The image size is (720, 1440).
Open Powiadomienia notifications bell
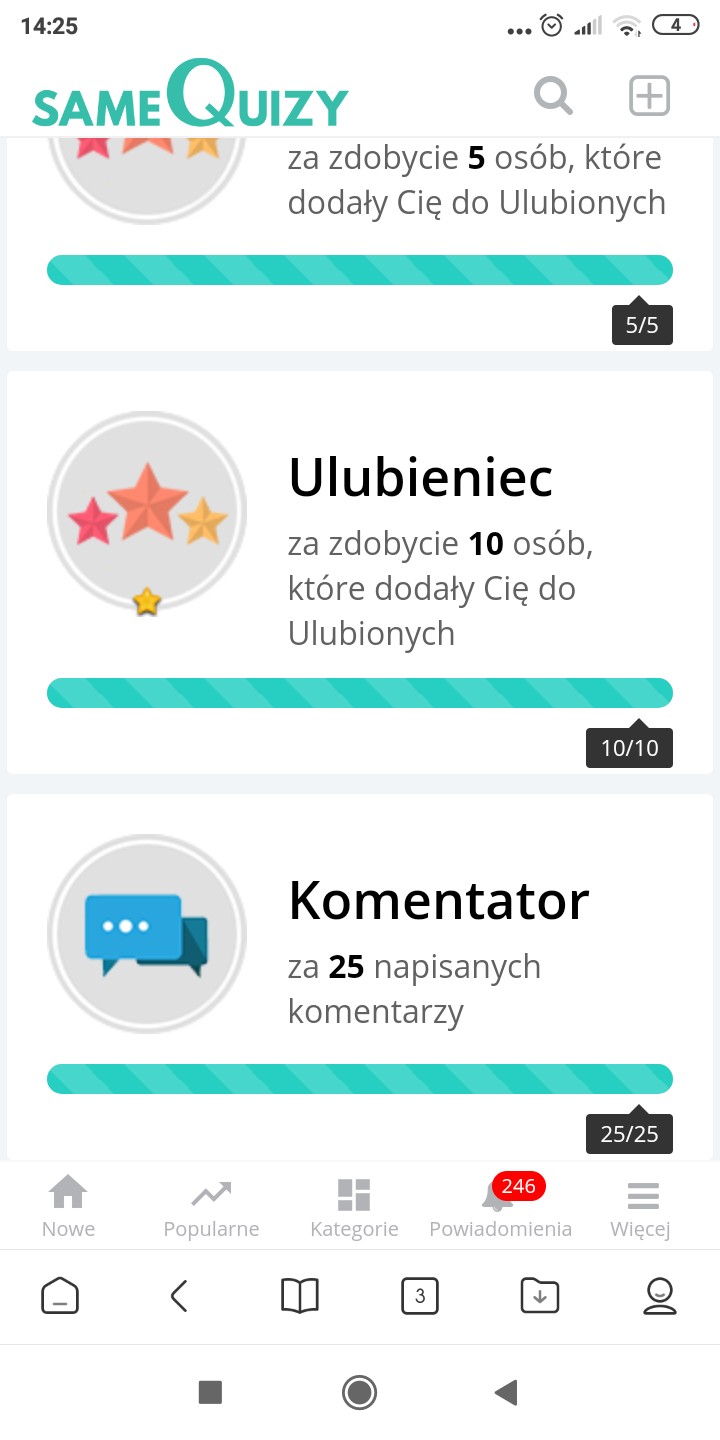(x=500, y=1207)
